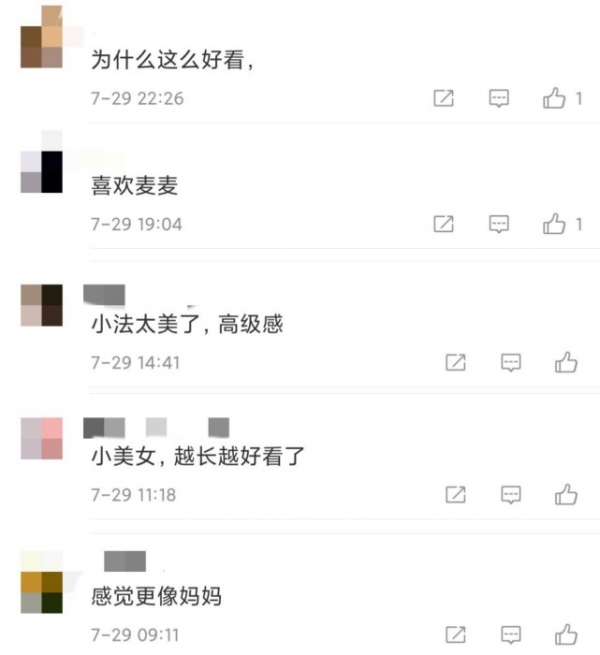Like the comment "喜欢麦麦"
Viewport: 600px width, 655px height.
point(554,224)
